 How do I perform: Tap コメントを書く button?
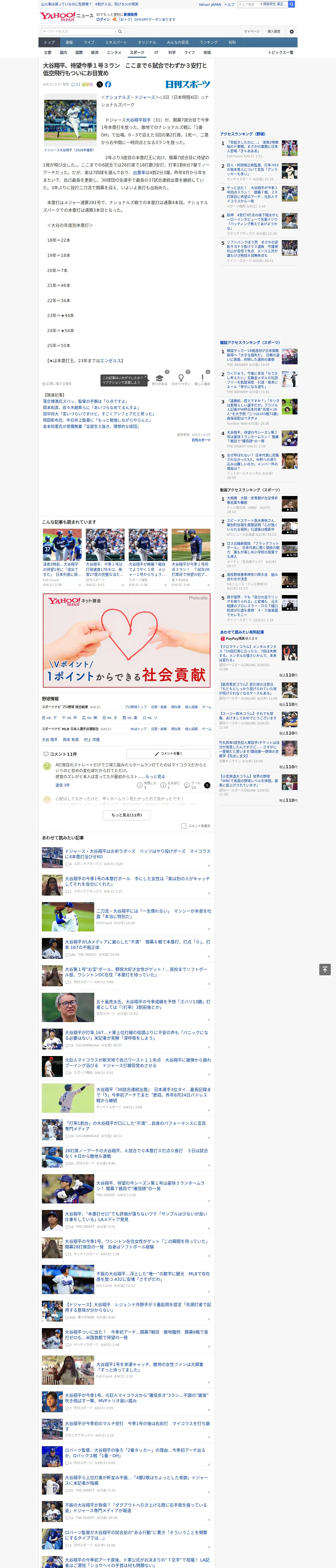(x=168, y=754)
